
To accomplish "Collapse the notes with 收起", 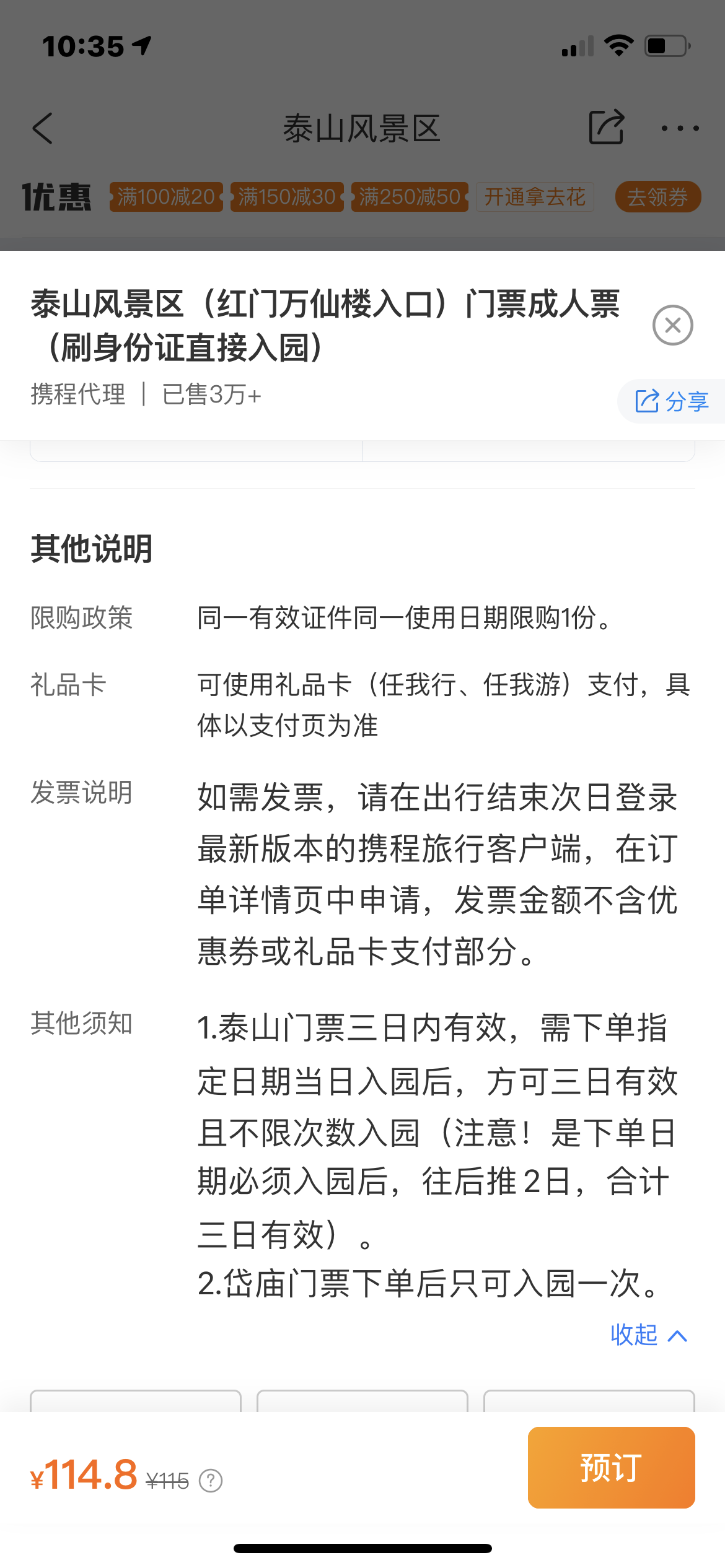I will (649, 1335).
